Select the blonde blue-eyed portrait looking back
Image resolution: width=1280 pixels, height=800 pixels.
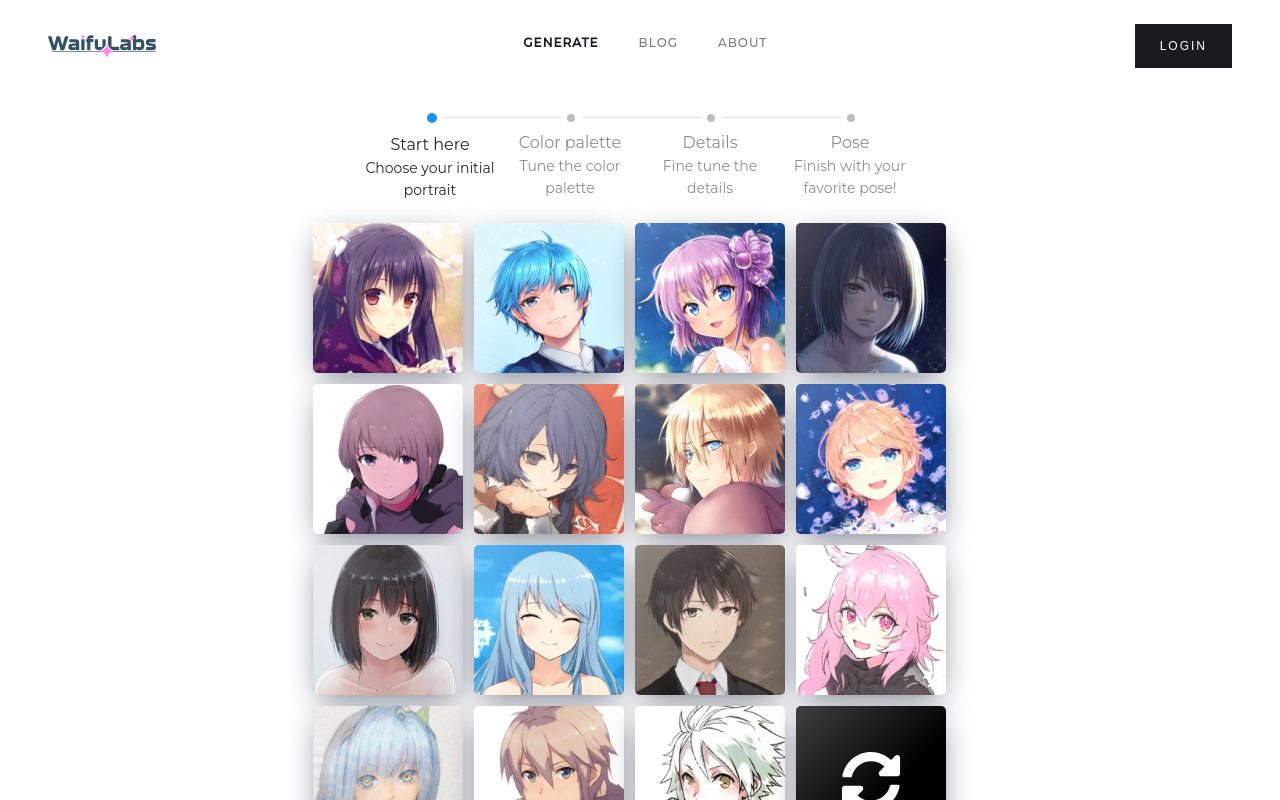(710, 459)
